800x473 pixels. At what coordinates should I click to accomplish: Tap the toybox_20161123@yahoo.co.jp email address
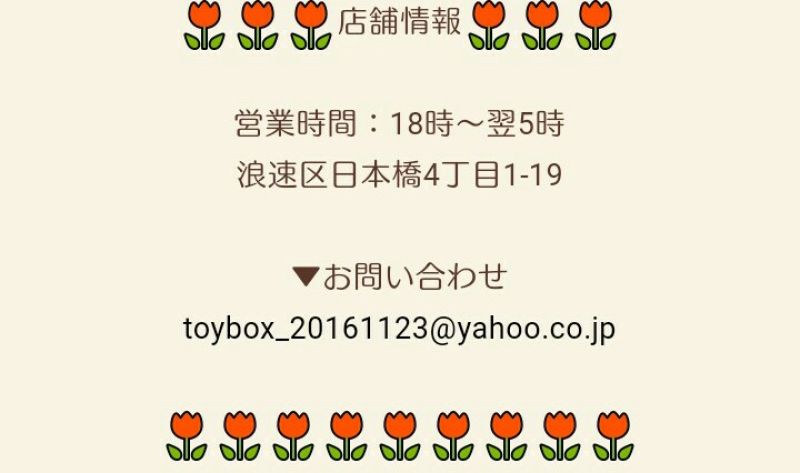tap(399, 328)
